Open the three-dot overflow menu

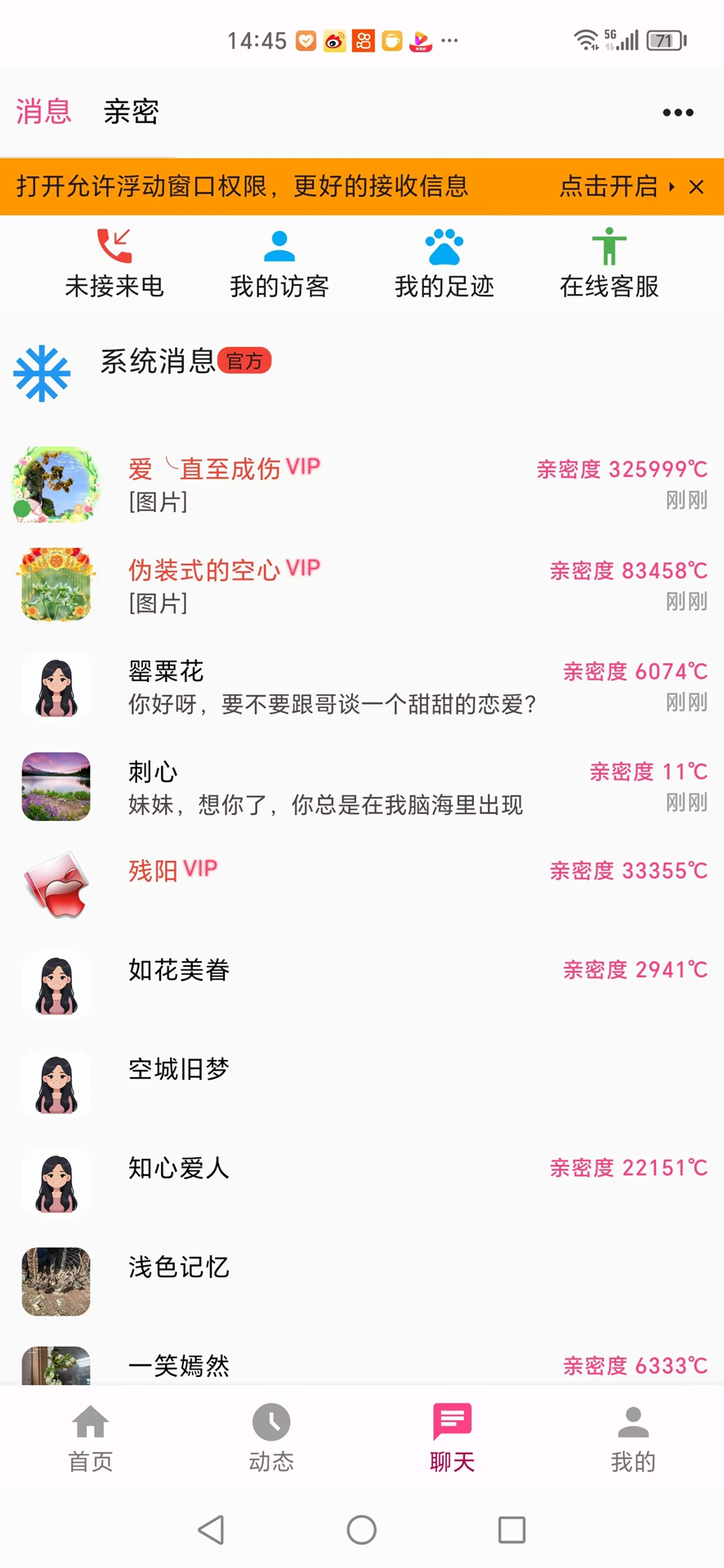pyautogui.click(x=677, y=113)
